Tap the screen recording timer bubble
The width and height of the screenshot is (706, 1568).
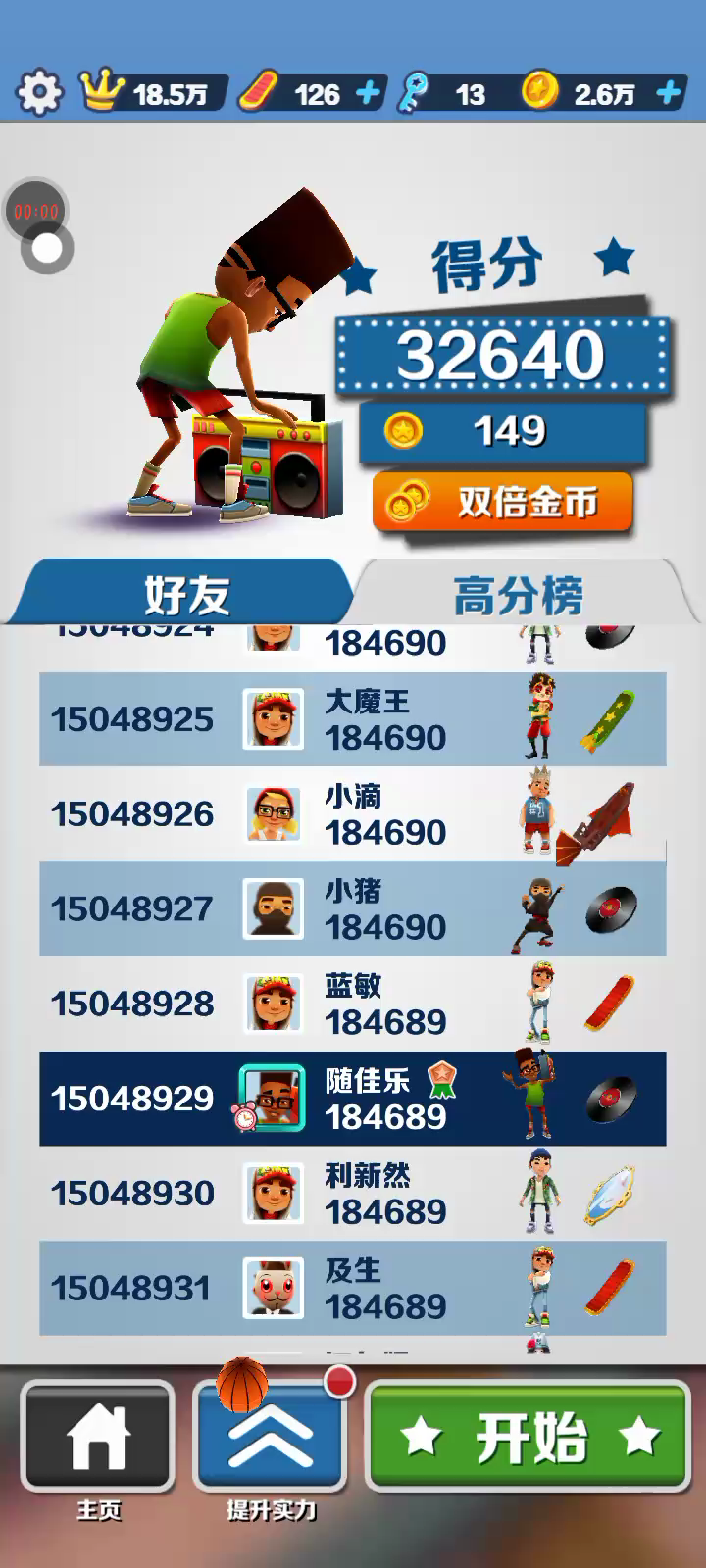click(37, 212)
